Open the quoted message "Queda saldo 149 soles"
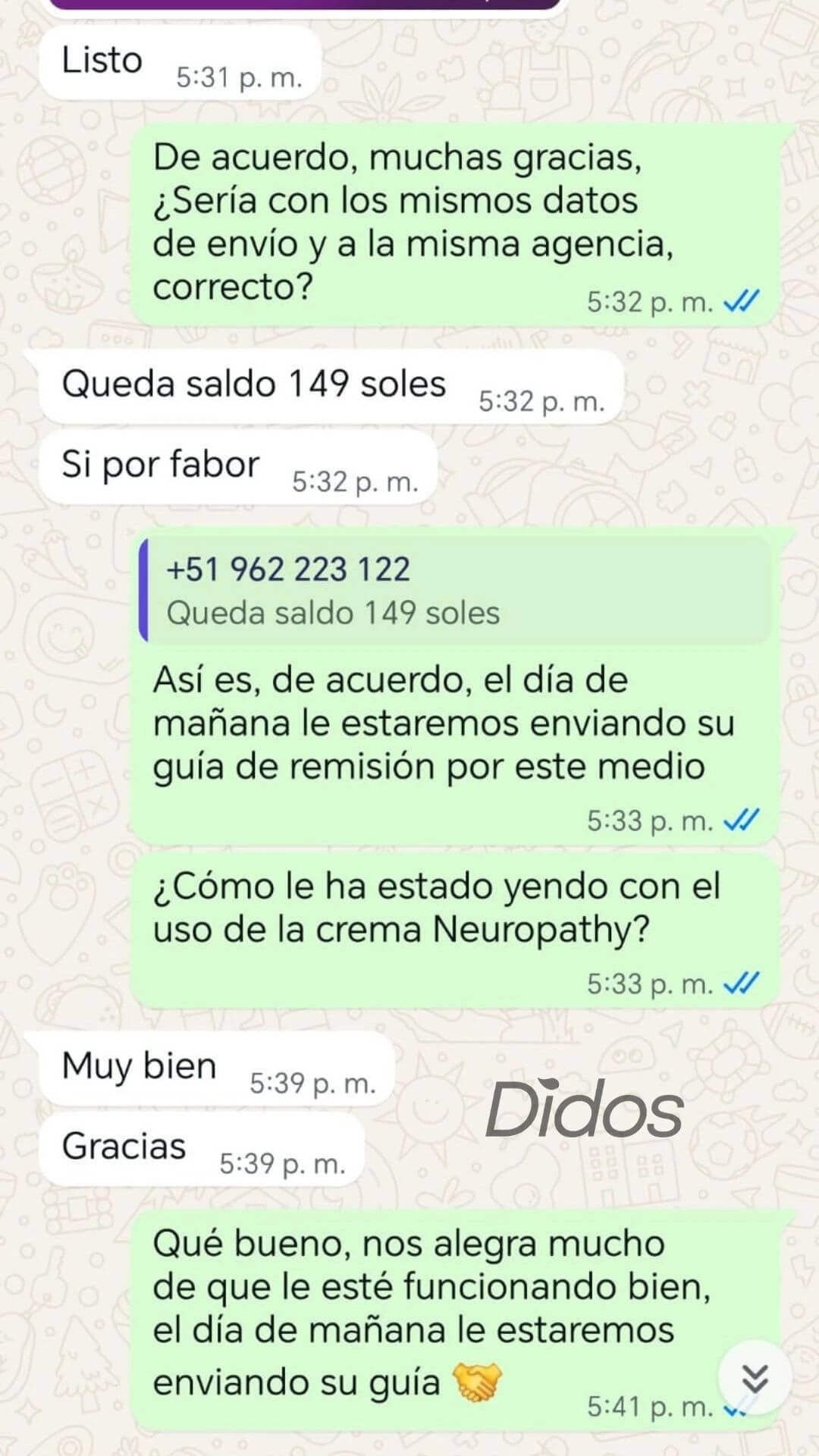The image size is (819, 1456). (455, 591)
